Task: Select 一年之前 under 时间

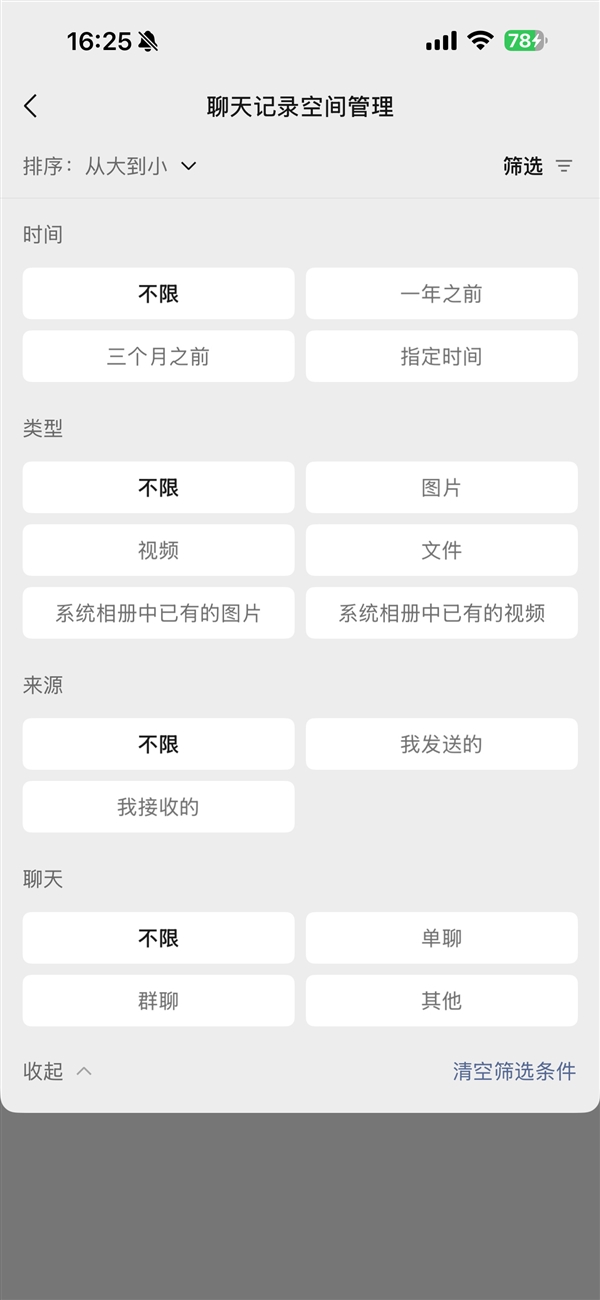Action: pyautogui.click(x=441, y=294)
